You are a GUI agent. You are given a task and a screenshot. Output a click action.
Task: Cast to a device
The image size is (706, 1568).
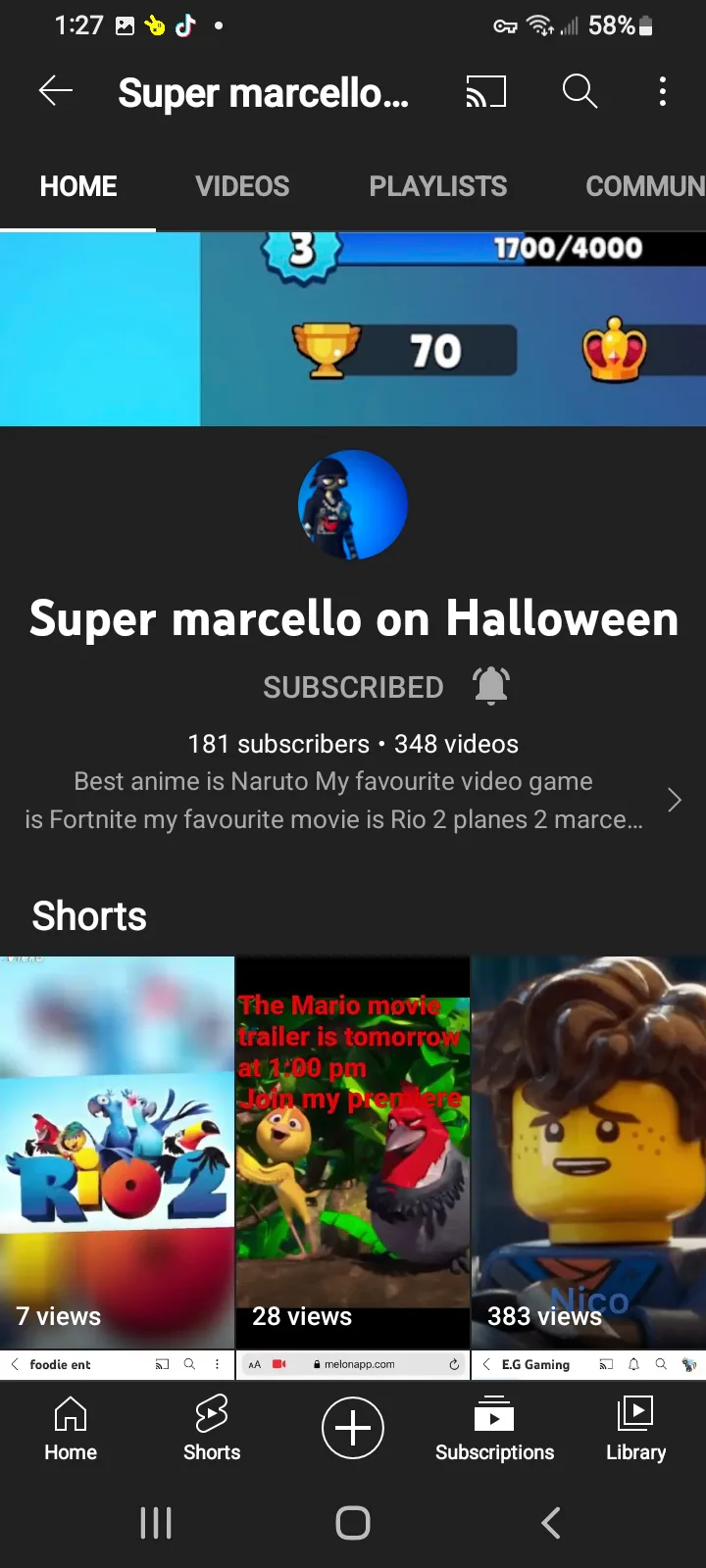[x=485, y=92]
